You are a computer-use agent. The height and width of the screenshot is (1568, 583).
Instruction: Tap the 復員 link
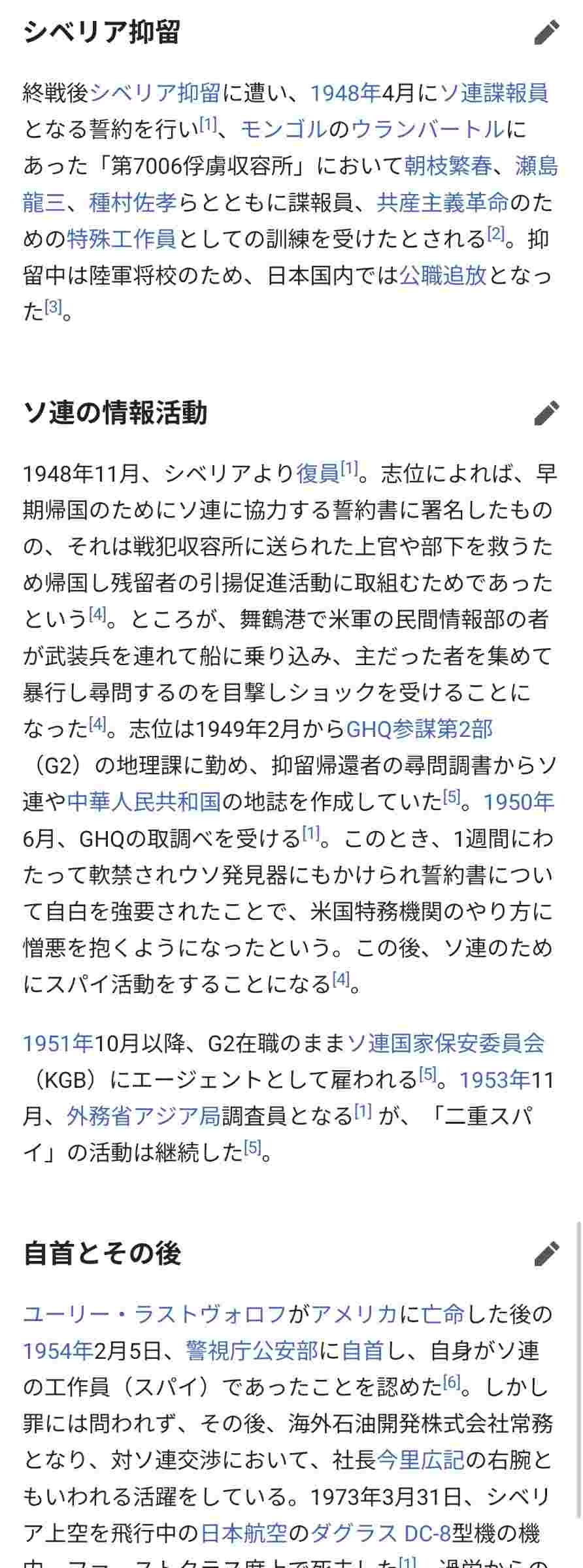(317, 473)
